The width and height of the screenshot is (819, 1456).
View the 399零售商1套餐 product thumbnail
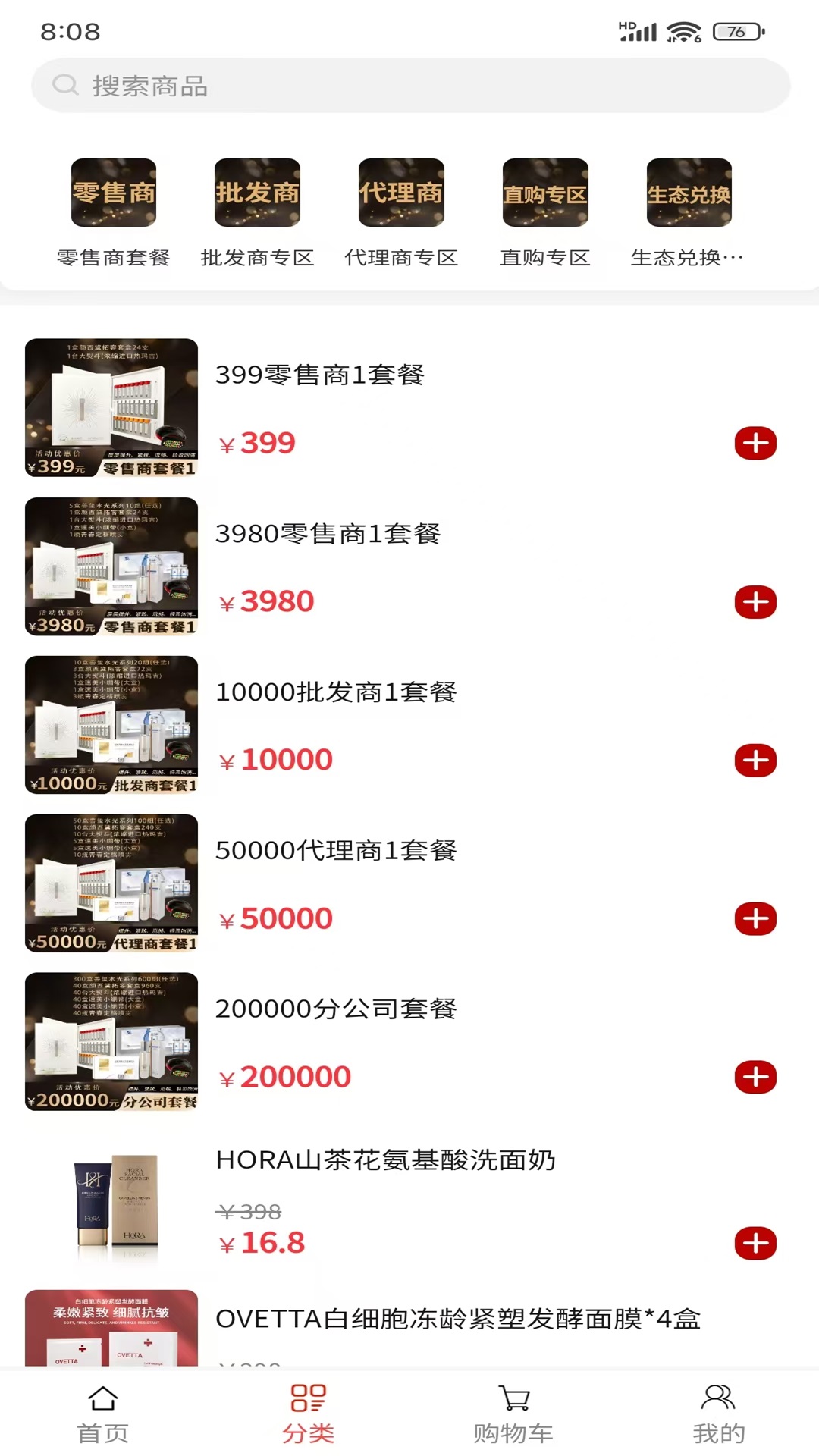click(x=111, y=407)
